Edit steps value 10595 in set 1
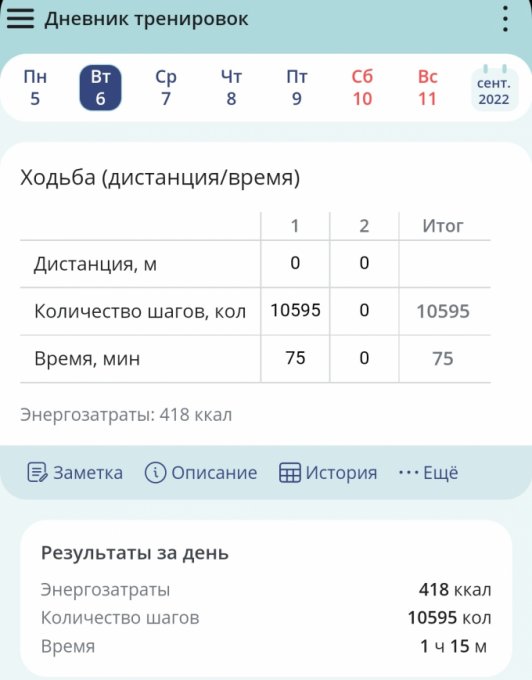Screen dimensions: 532x680 point(295,311)
